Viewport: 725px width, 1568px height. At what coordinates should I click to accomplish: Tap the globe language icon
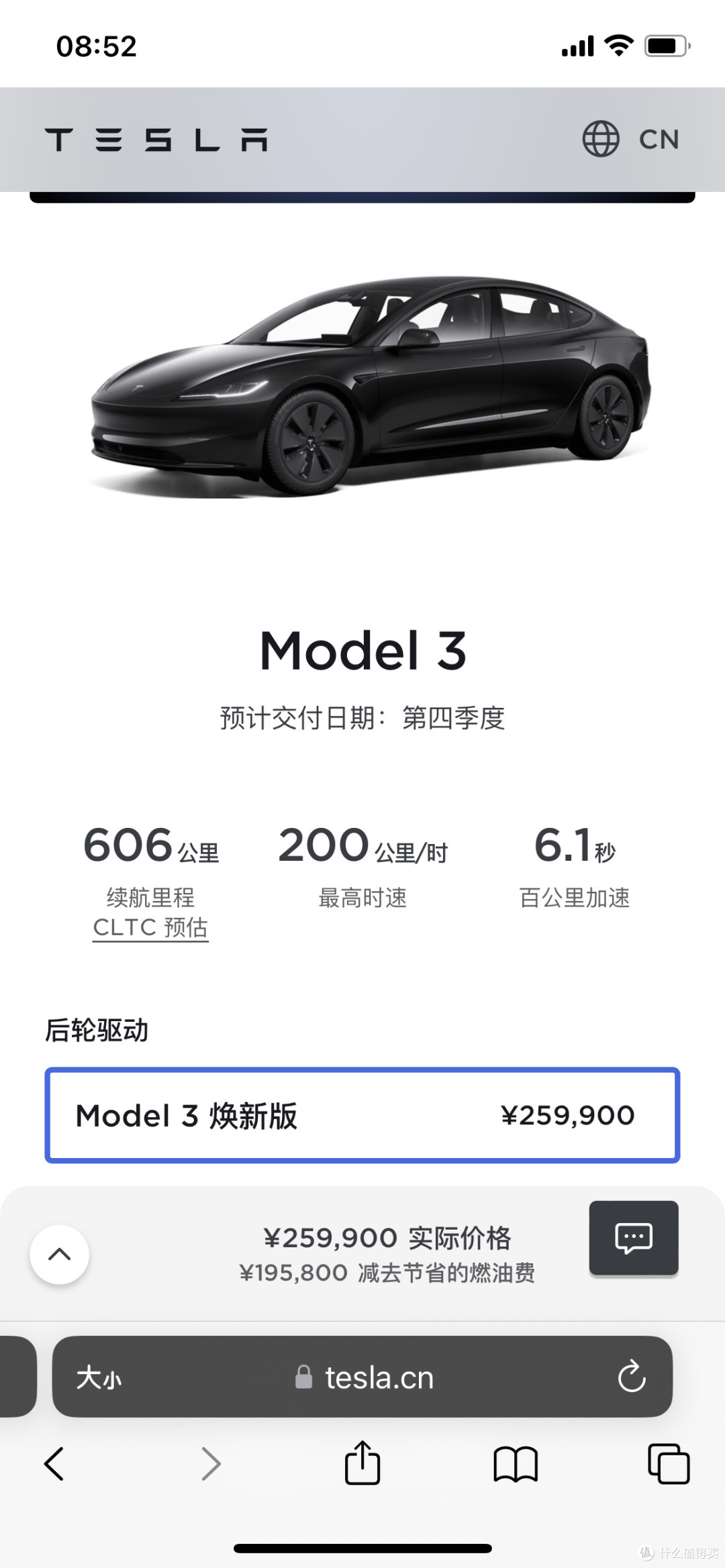601,140
